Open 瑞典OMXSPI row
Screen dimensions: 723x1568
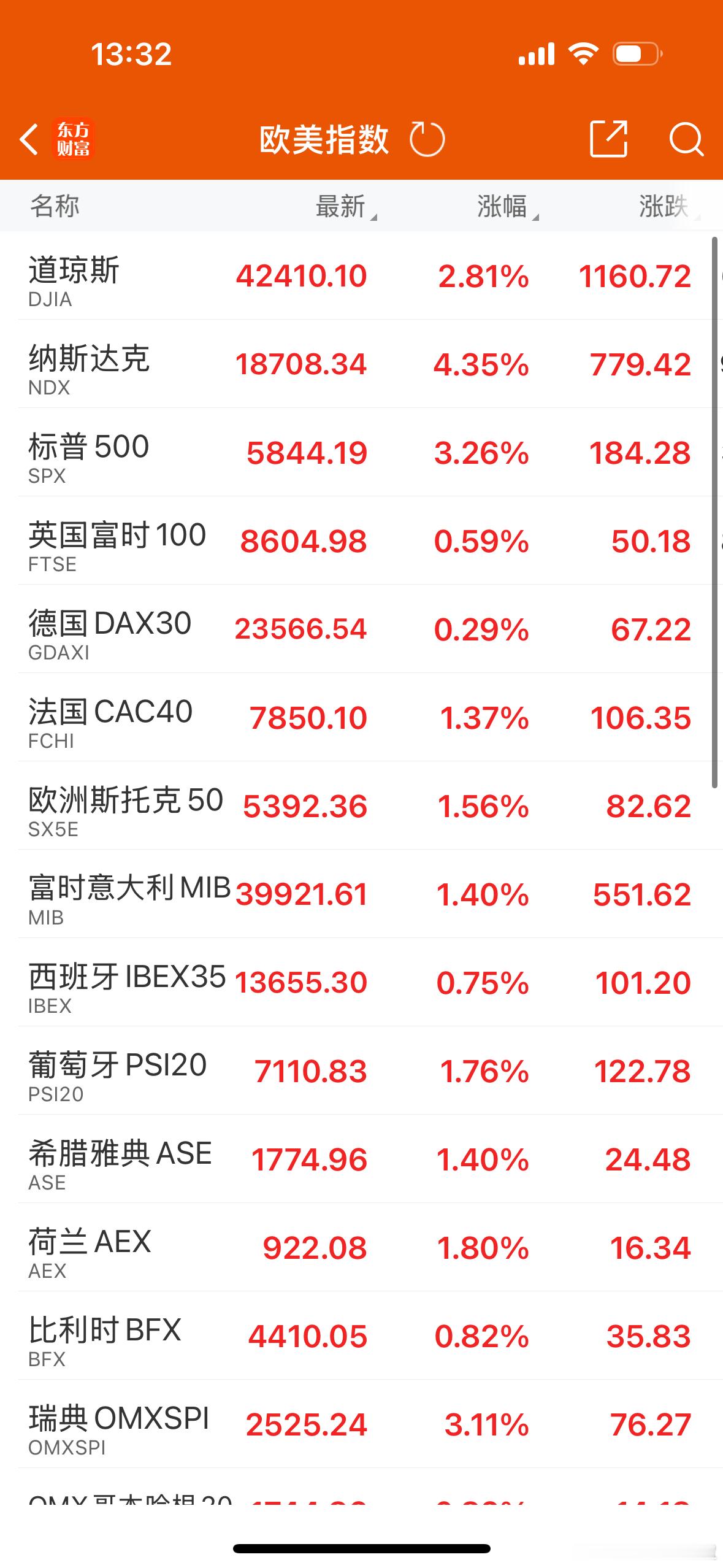coord(361,1424)
